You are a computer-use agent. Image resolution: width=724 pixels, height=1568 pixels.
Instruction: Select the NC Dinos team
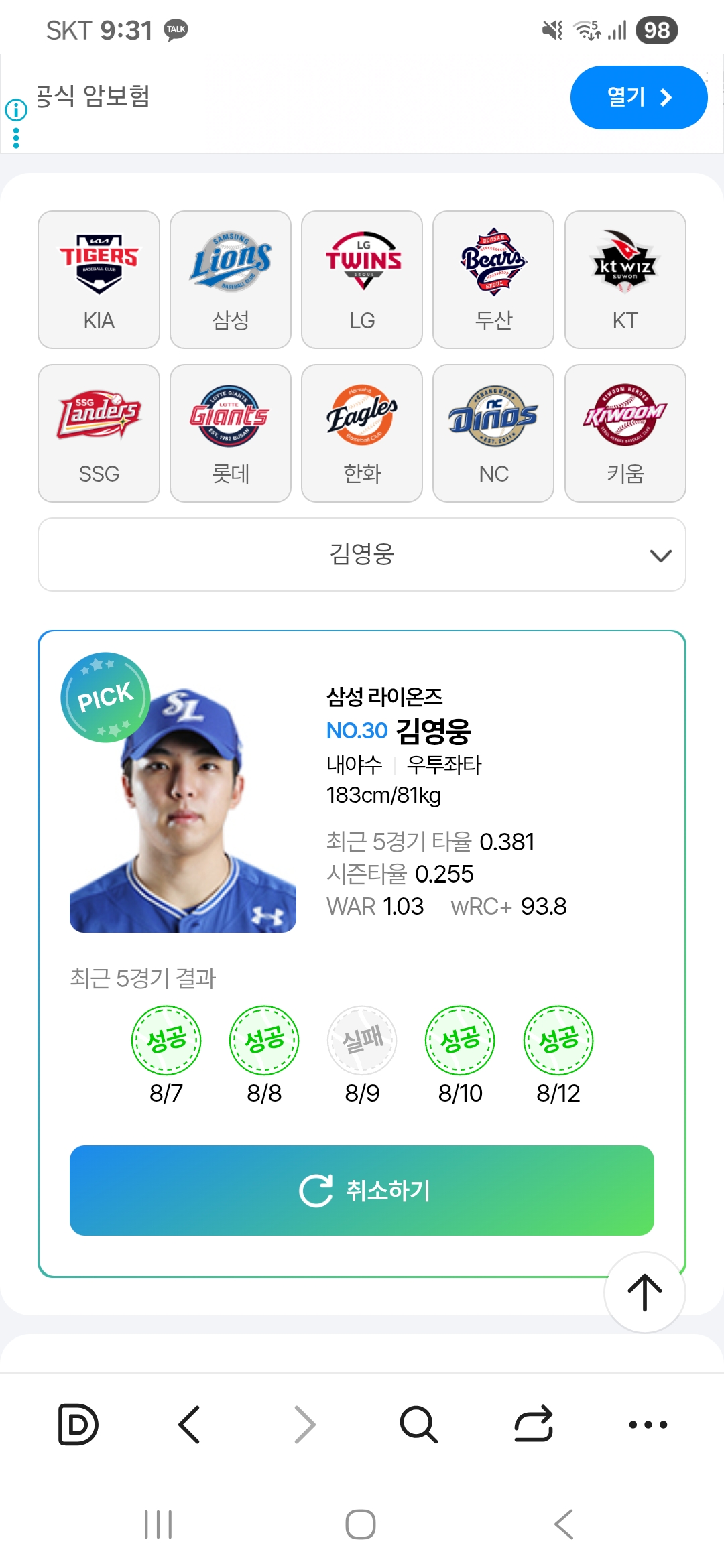493,433
